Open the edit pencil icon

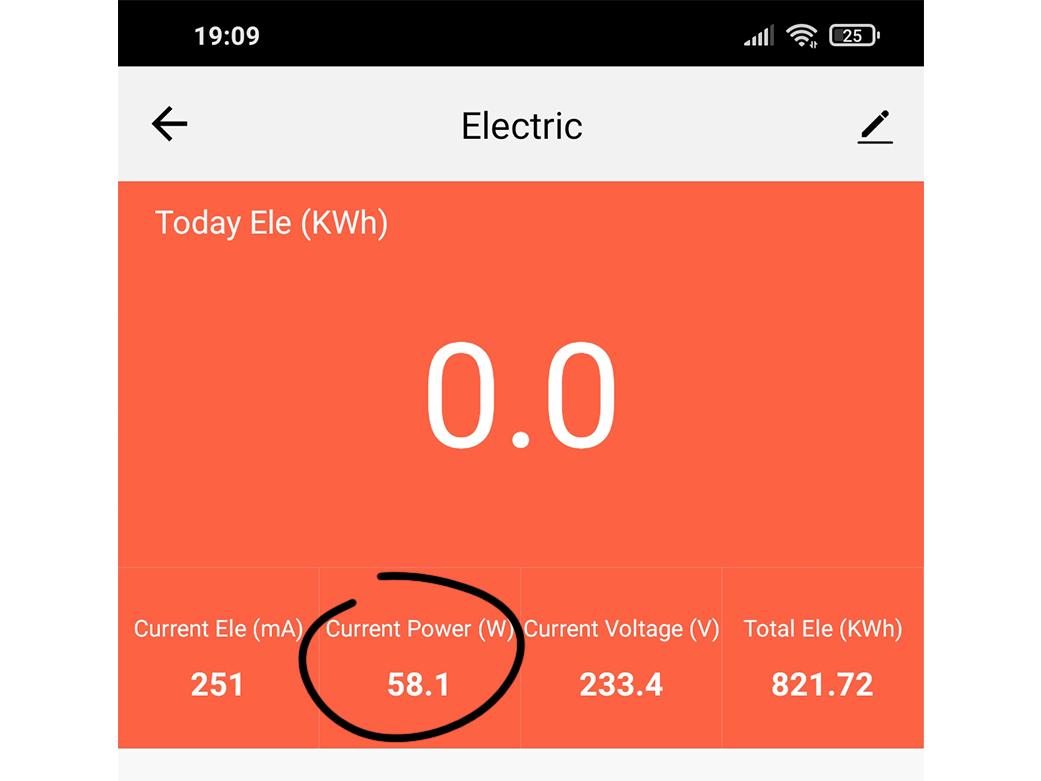pos(875,126)
